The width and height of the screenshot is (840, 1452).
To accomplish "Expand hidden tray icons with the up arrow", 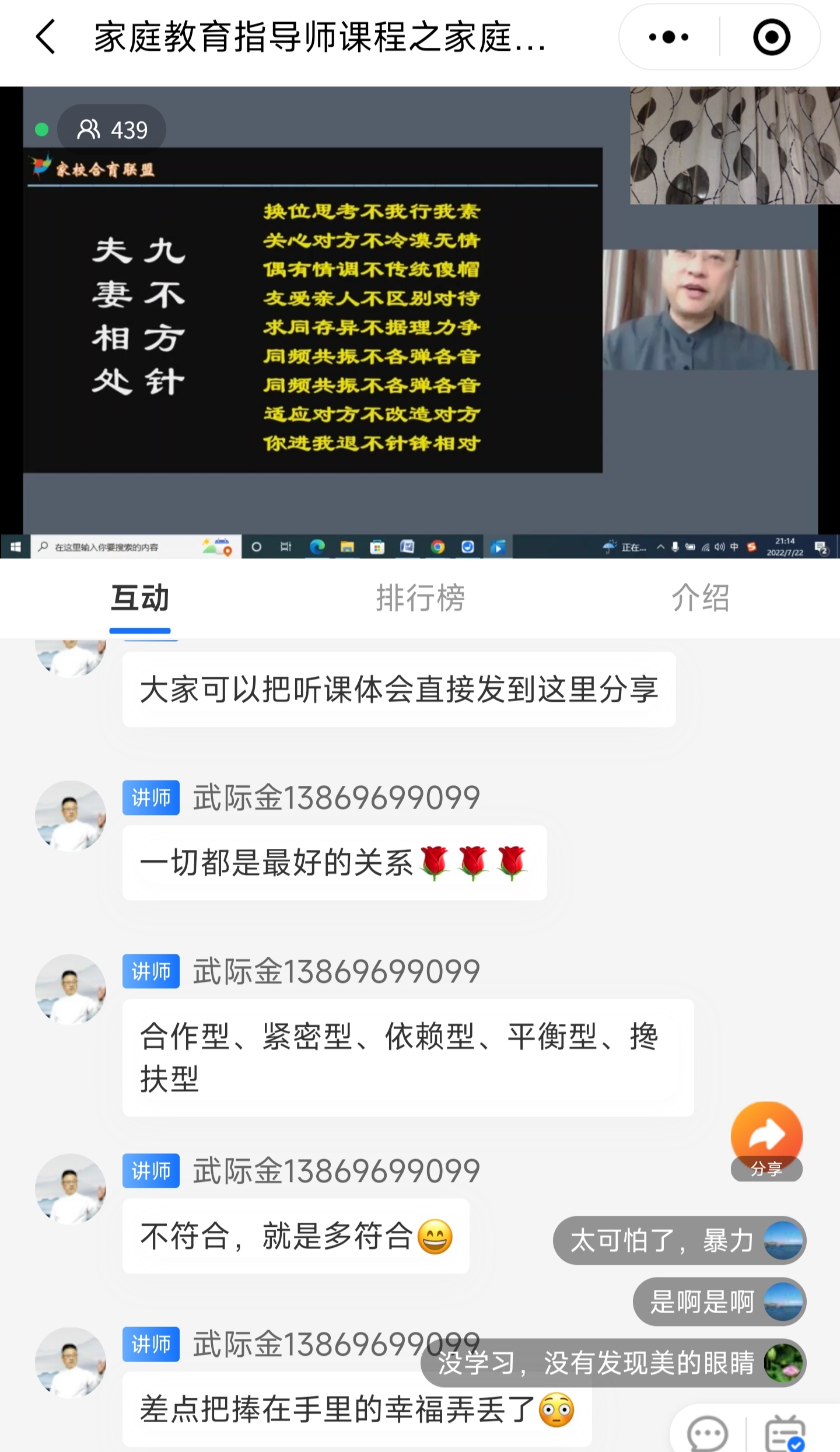I will (661, 547).
